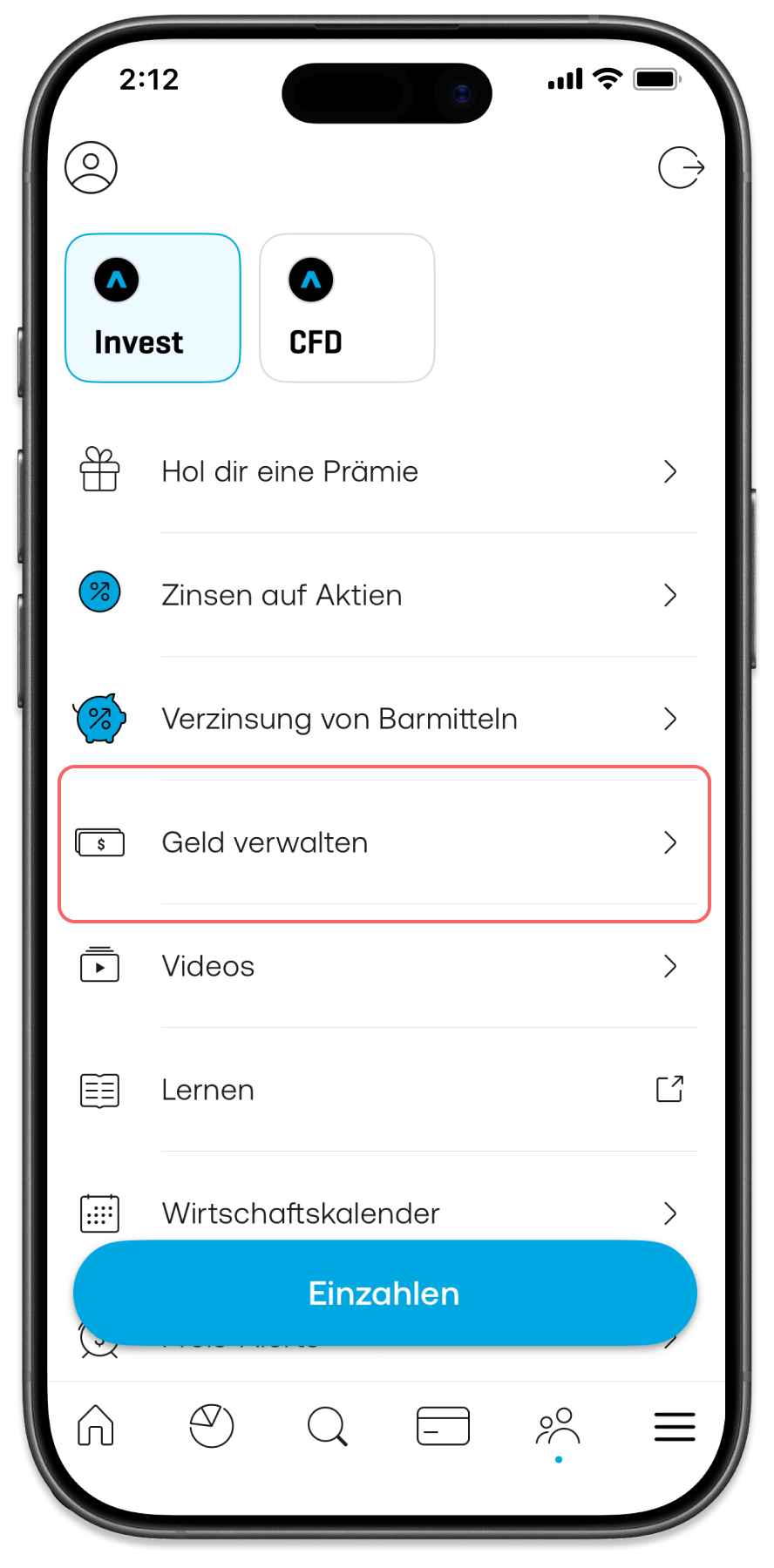
Task: Open Zinsen auf Aktien
Action: click(x=384, y=595)
